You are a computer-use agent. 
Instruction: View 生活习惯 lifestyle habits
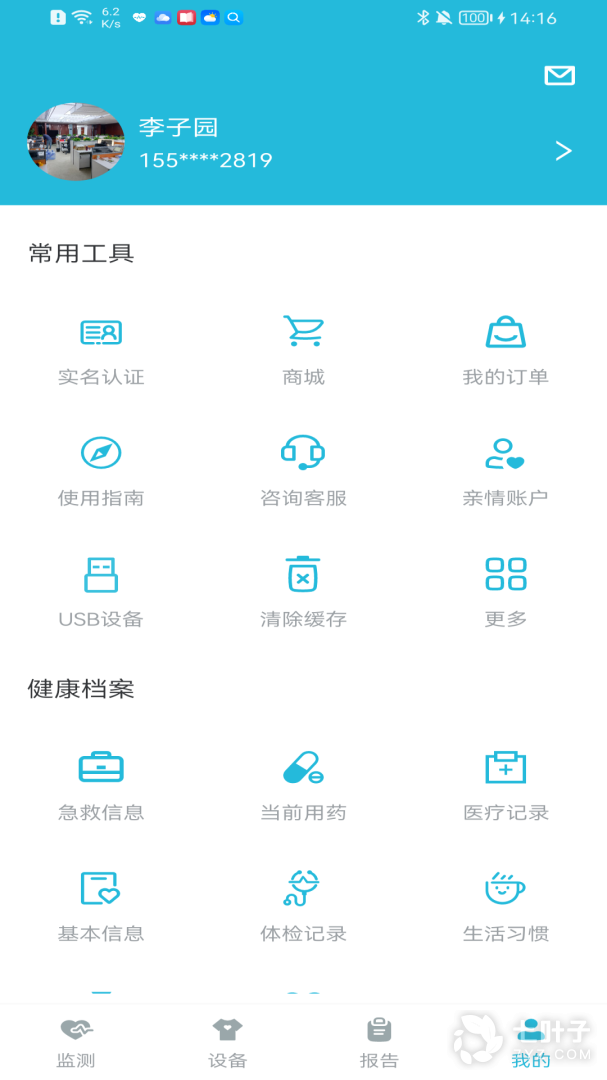(x=505, y=906)
